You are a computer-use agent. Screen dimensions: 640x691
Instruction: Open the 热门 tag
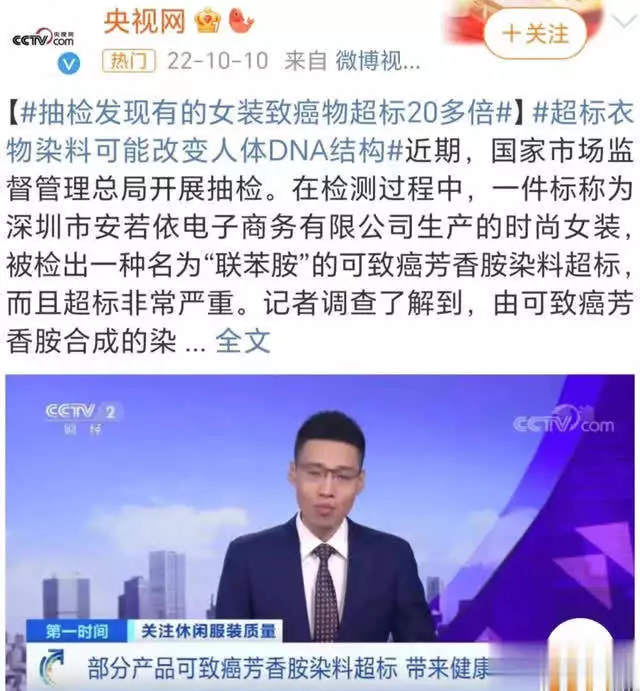pos(129,61)
